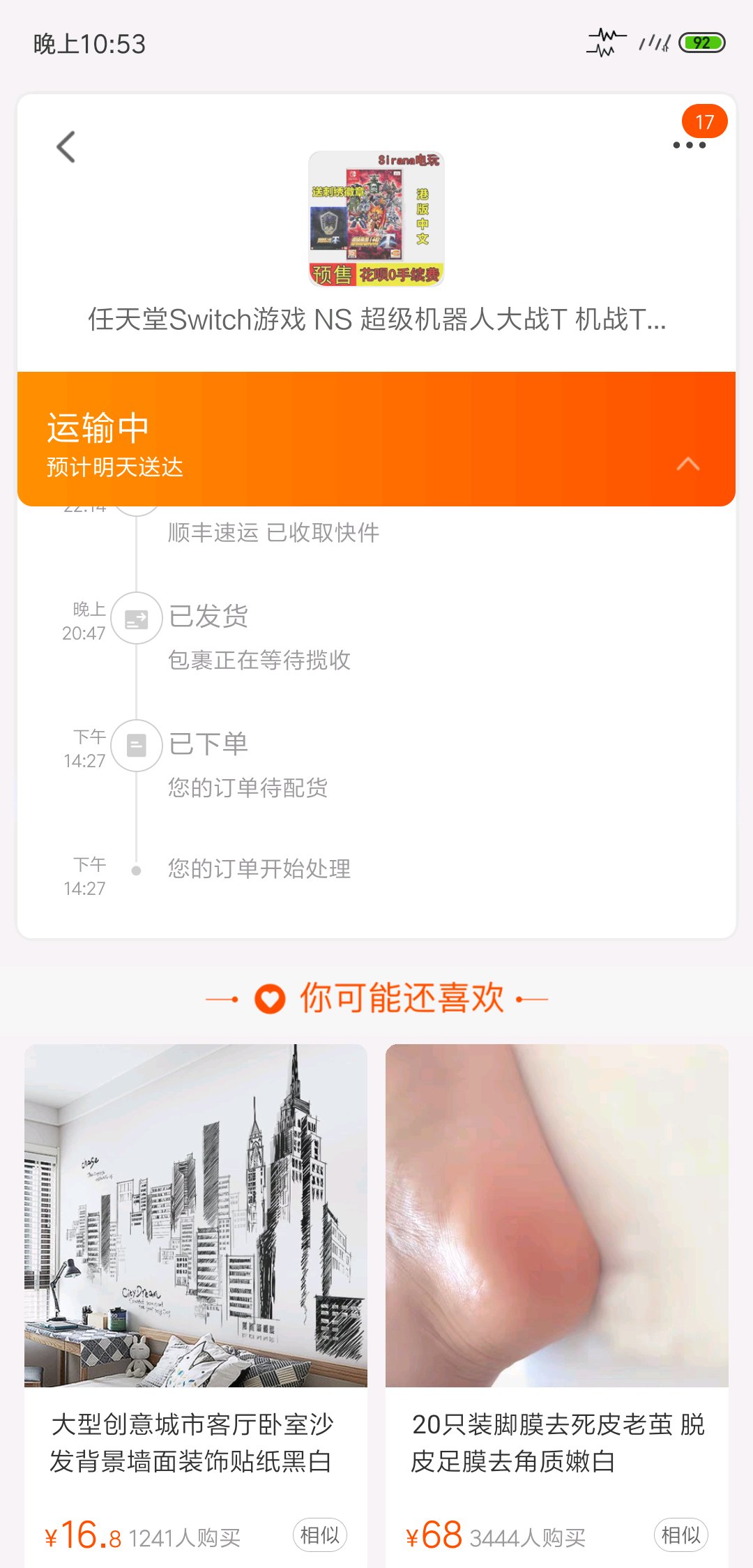Open the three-dot overflow menu
753x1568 pixels.
click(x=689, y=144)
